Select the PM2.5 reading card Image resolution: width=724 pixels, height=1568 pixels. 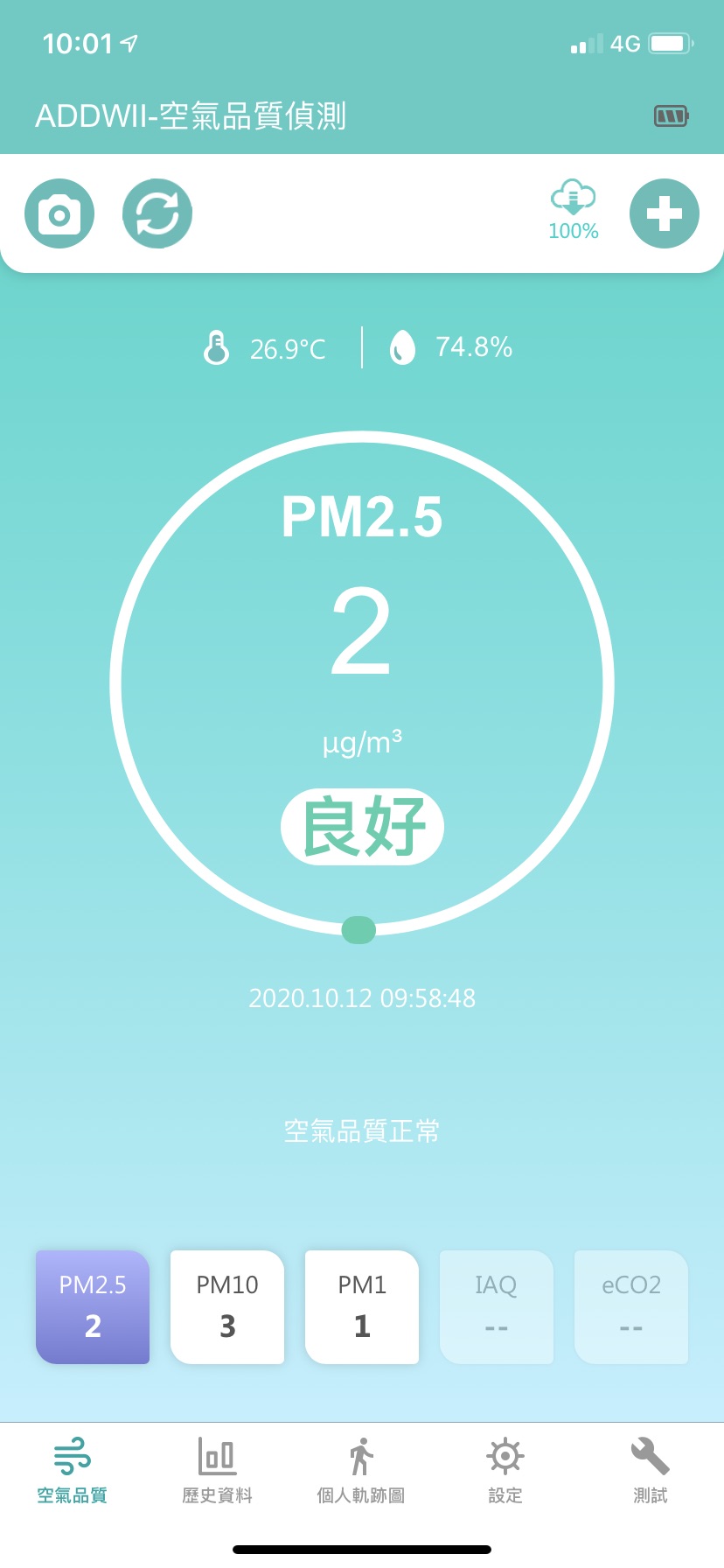(x=93, y=1307)
